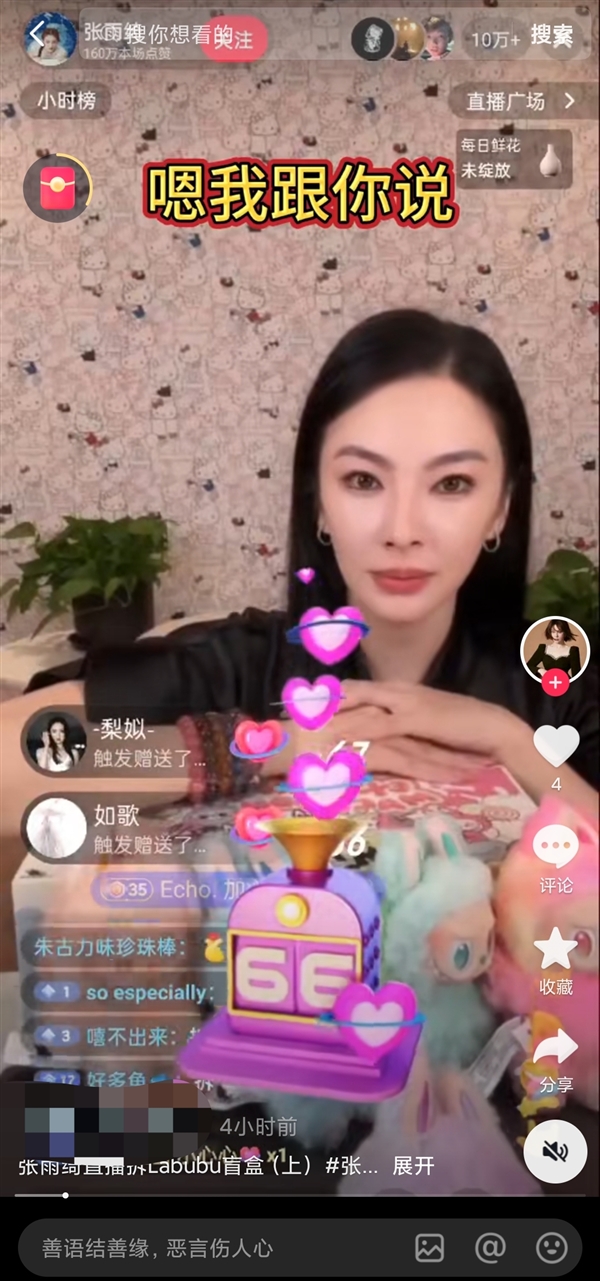Mention someone with the @ icon
This screenshot has width=600, height=1281.
coord(490,1248)
